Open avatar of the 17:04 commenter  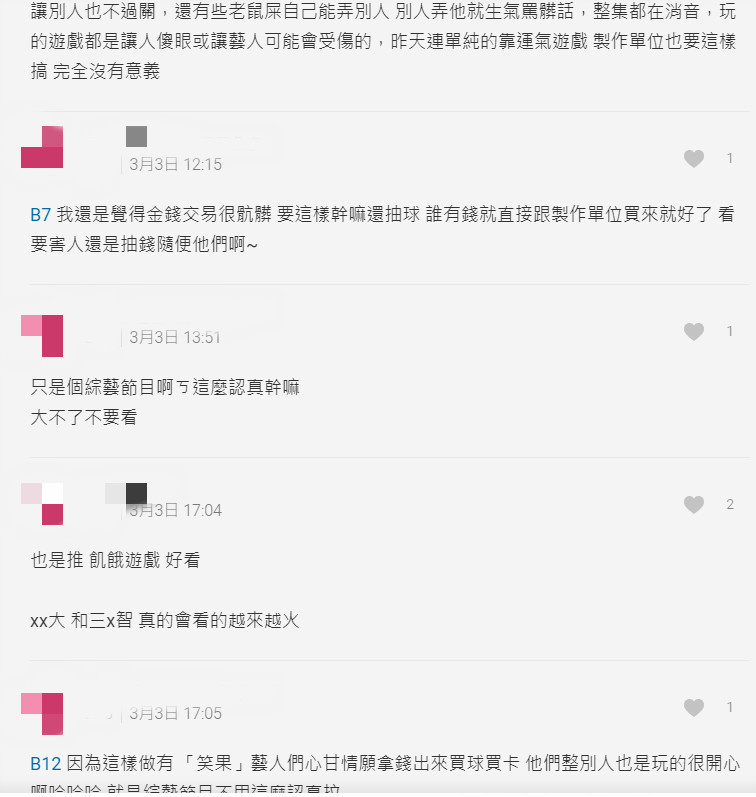42,504
